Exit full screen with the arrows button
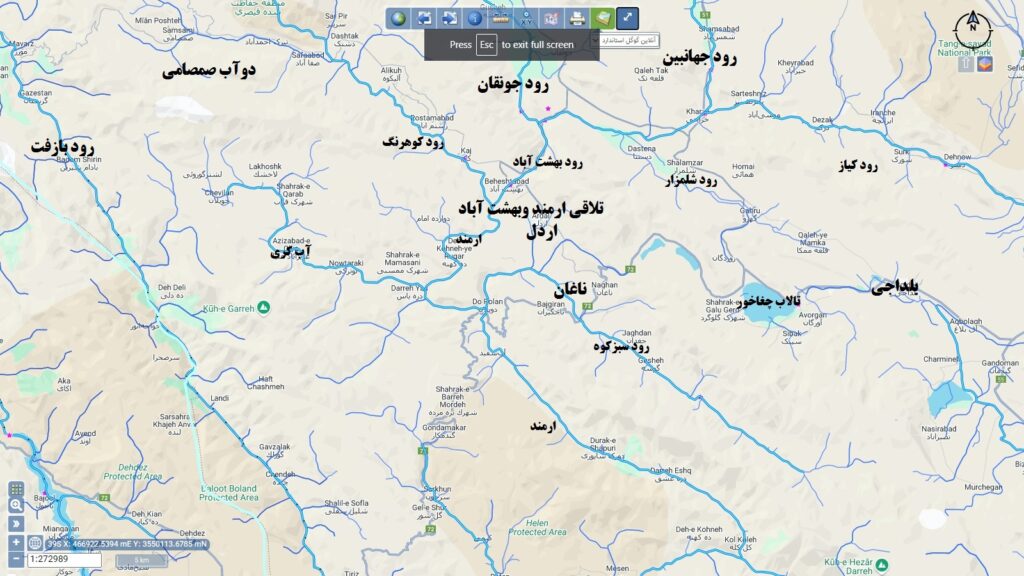This screenshot has width=1024, height=576. coord(627,18)
